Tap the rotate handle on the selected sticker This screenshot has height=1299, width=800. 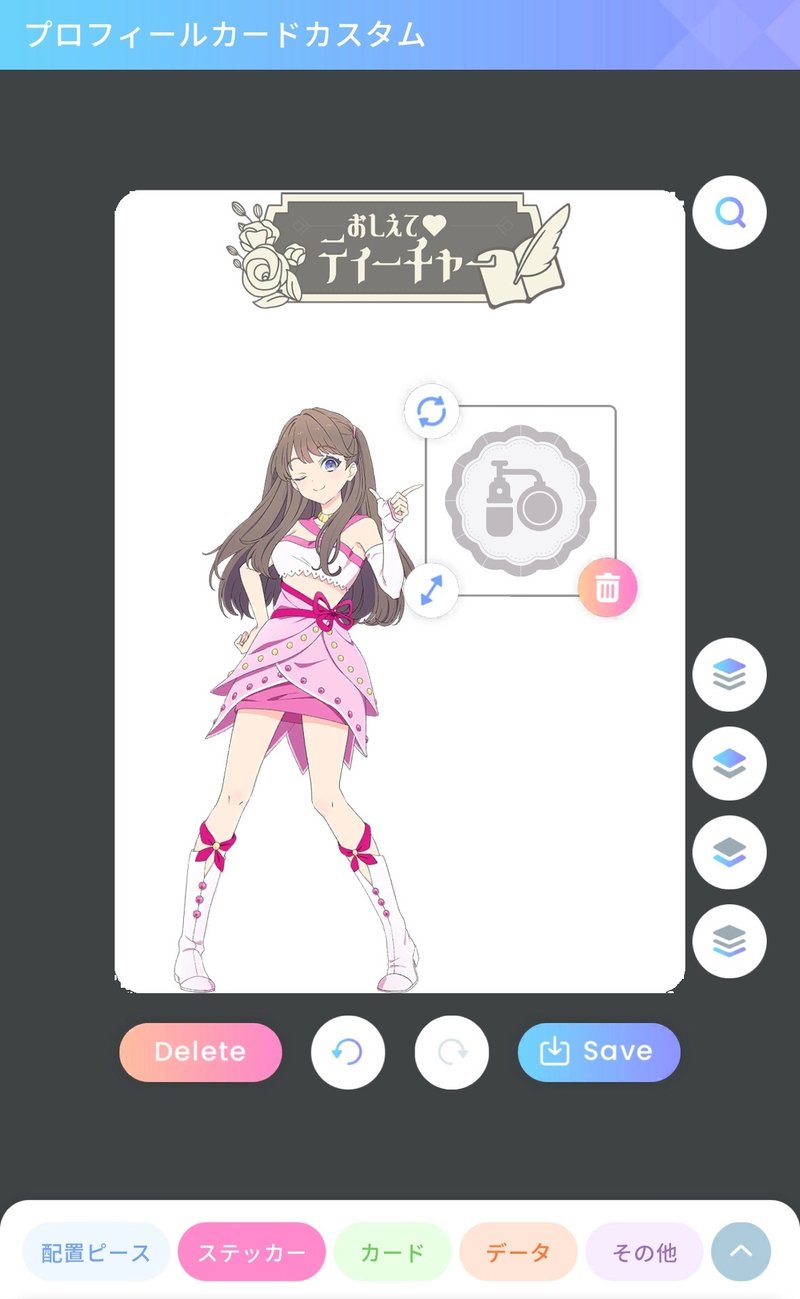coord(431,411)
